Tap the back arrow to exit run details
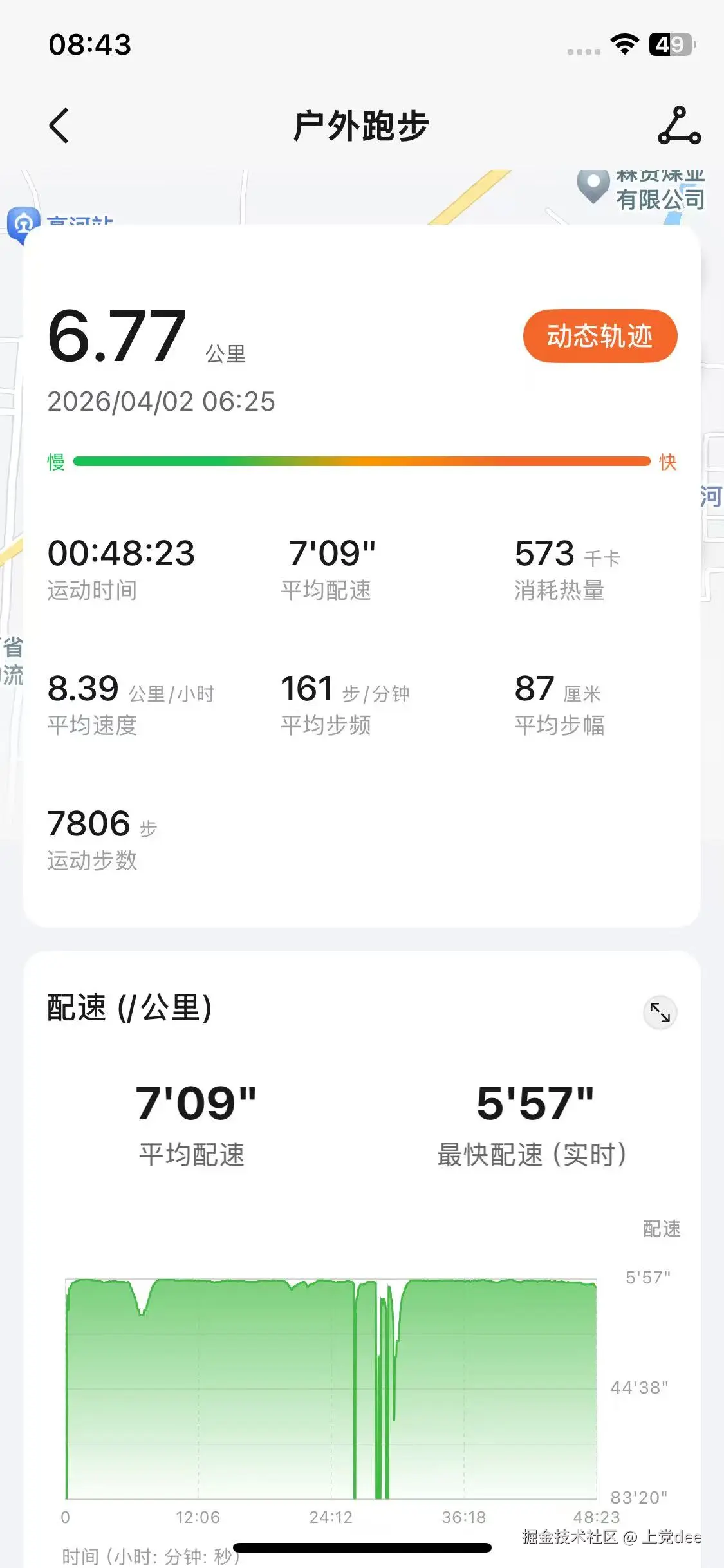This screenshot has width=724, height=1568. click(59, 126)
